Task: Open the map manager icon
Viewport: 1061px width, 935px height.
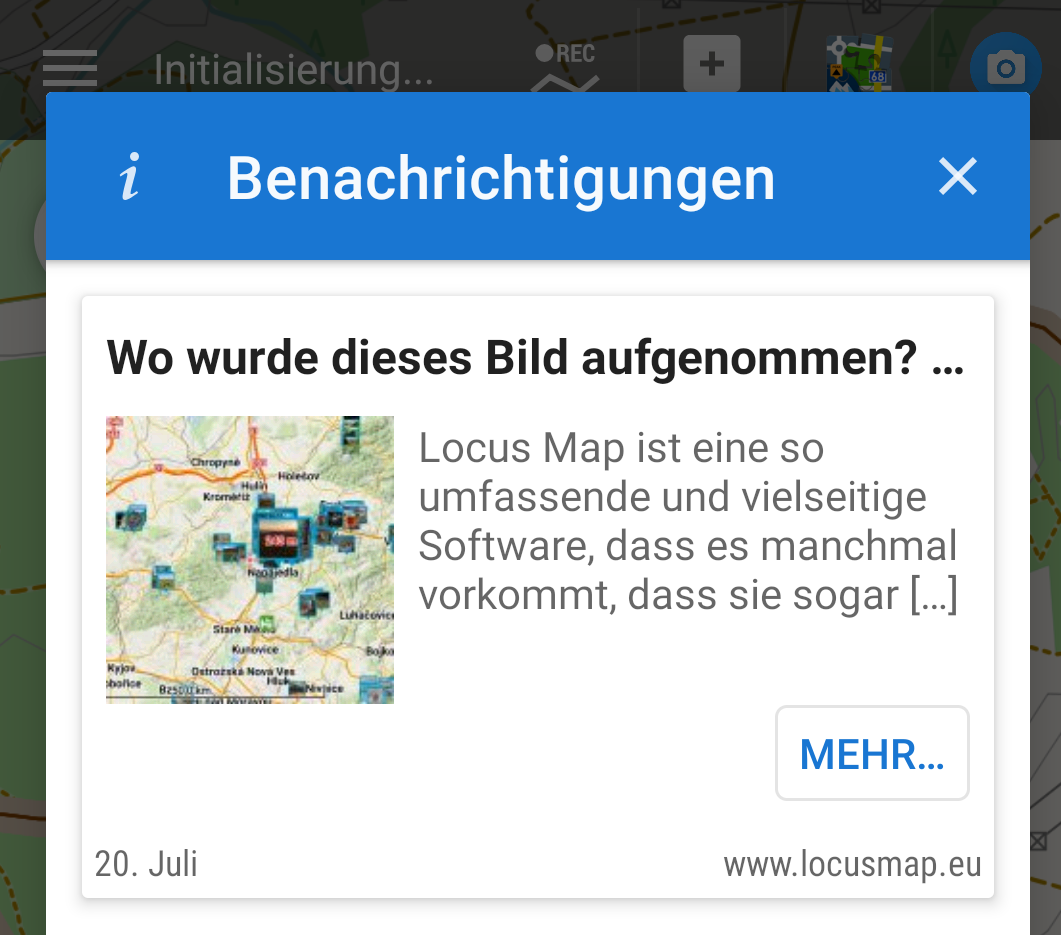Action: (857, 65)
